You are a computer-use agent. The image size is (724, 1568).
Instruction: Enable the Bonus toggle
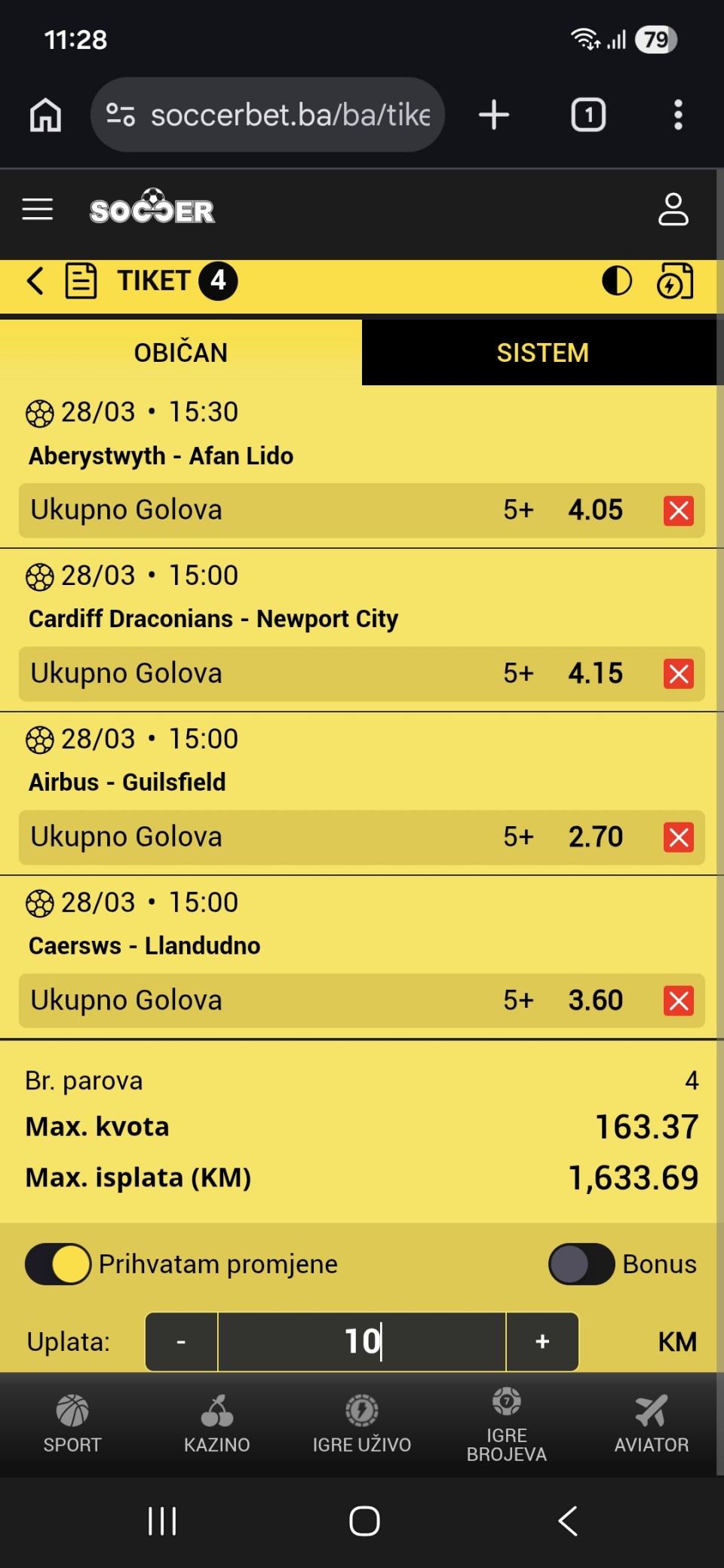coord(581,1264)
